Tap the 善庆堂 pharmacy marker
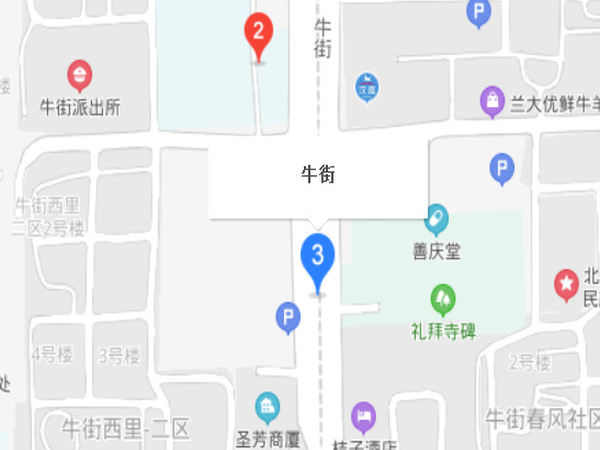This screenshot has height=450, width=600. tap(436, 218)
